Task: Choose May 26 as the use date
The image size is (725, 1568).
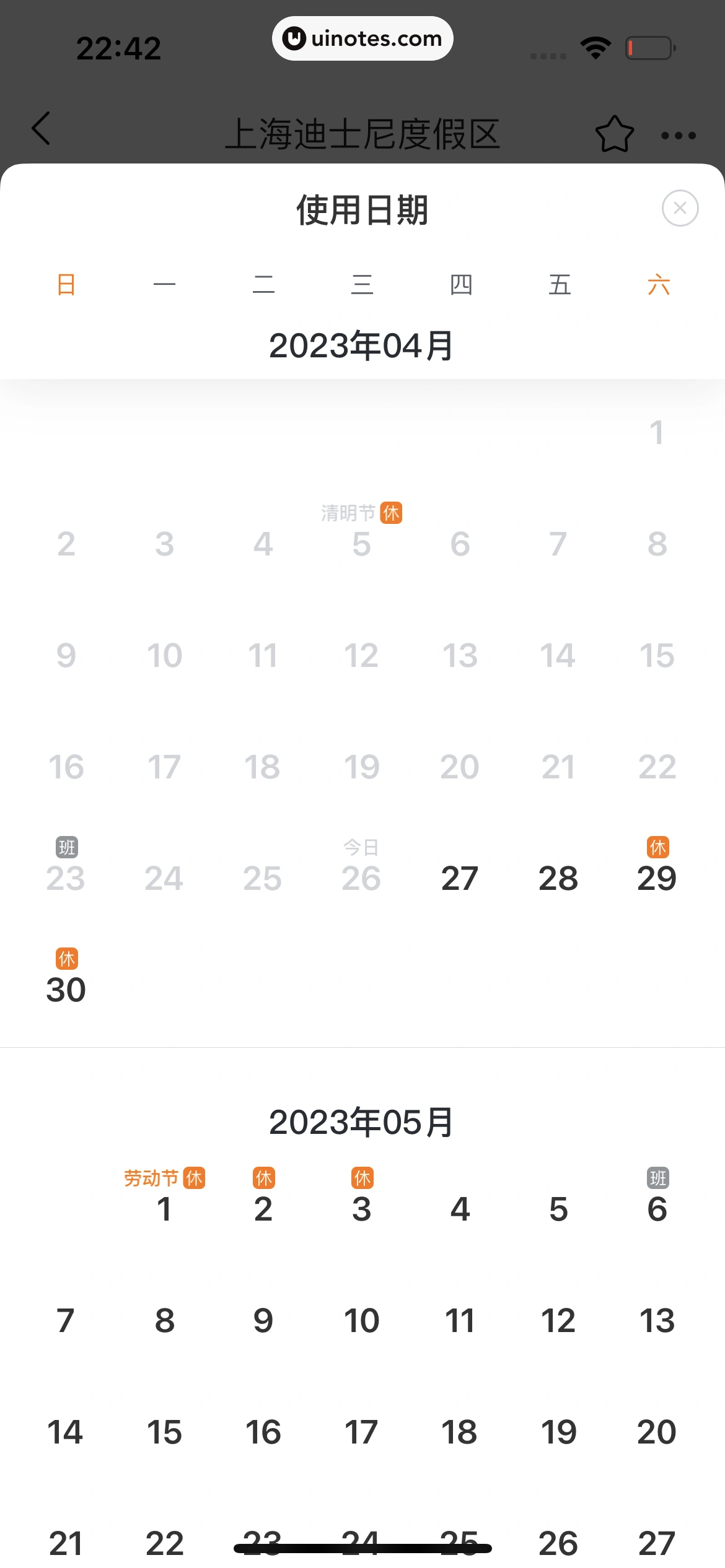Action: click(x=558, y=1542)
